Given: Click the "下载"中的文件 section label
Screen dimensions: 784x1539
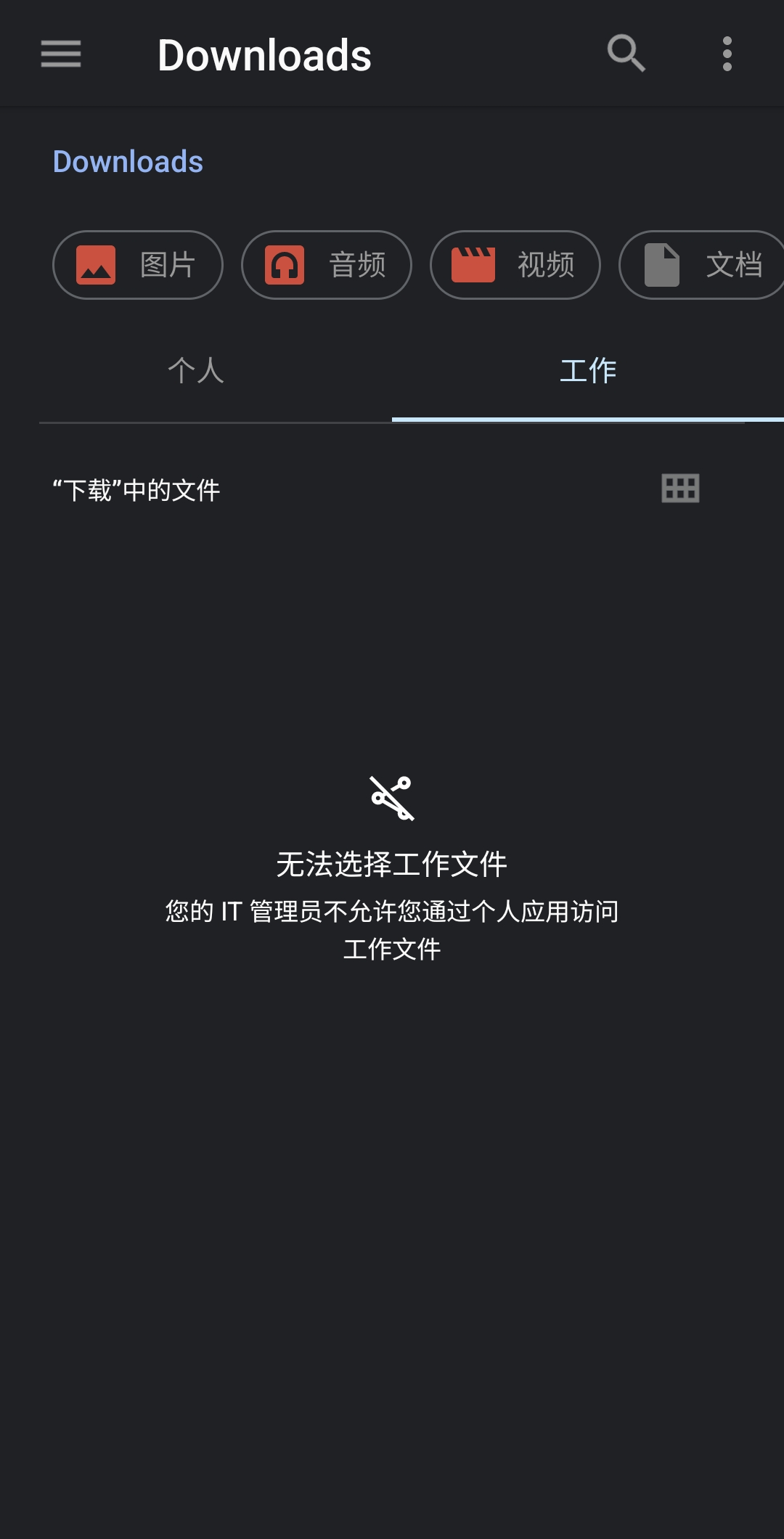Looking at the screenshot, I should tap(138, 489).
